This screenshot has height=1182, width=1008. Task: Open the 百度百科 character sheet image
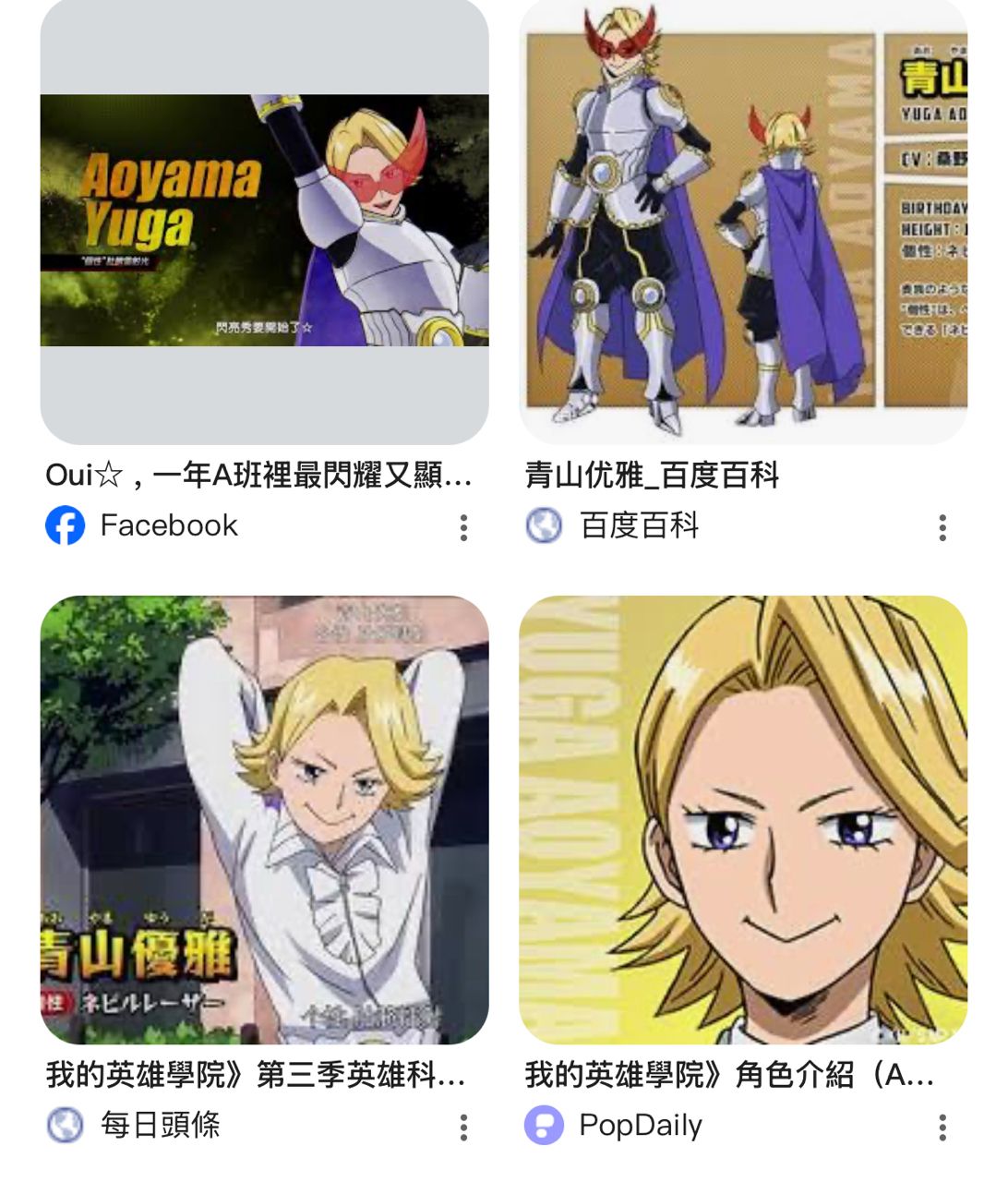pyautogui.click(x=743, y=222)
